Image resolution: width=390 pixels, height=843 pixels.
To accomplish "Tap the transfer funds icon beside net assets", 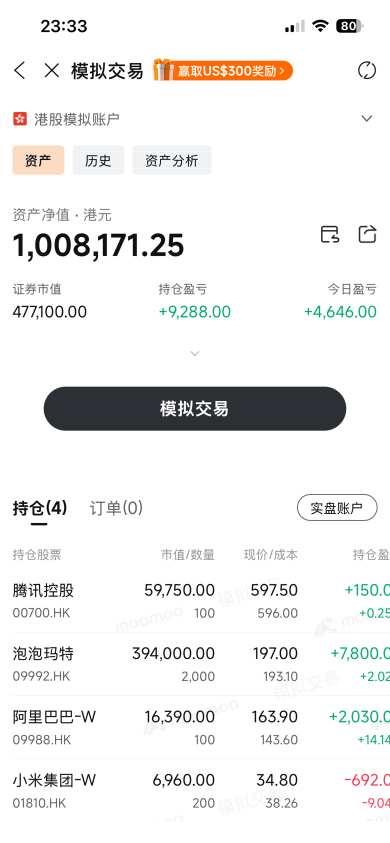I will (330, 234).
